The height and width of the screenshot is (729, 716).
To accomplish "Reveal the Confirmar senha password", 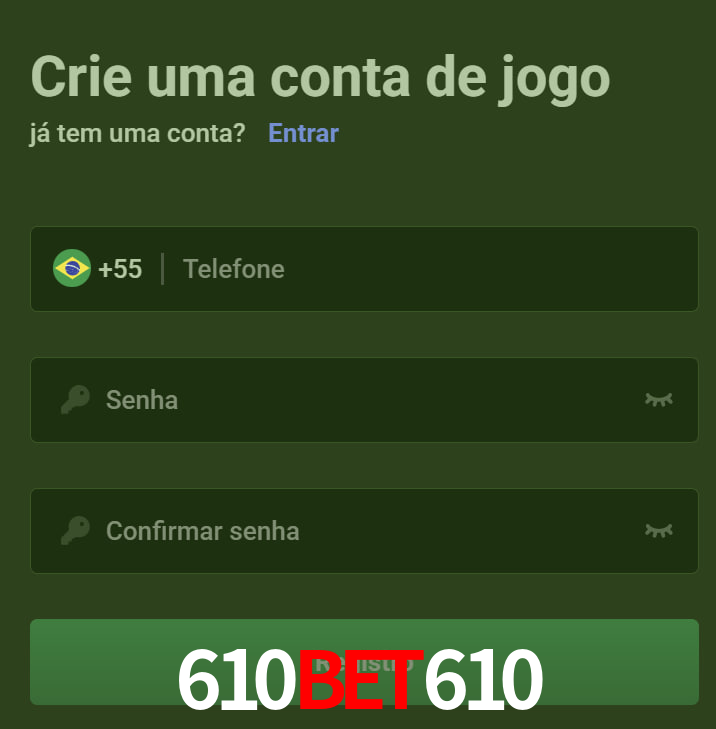I will click(658, 531).
